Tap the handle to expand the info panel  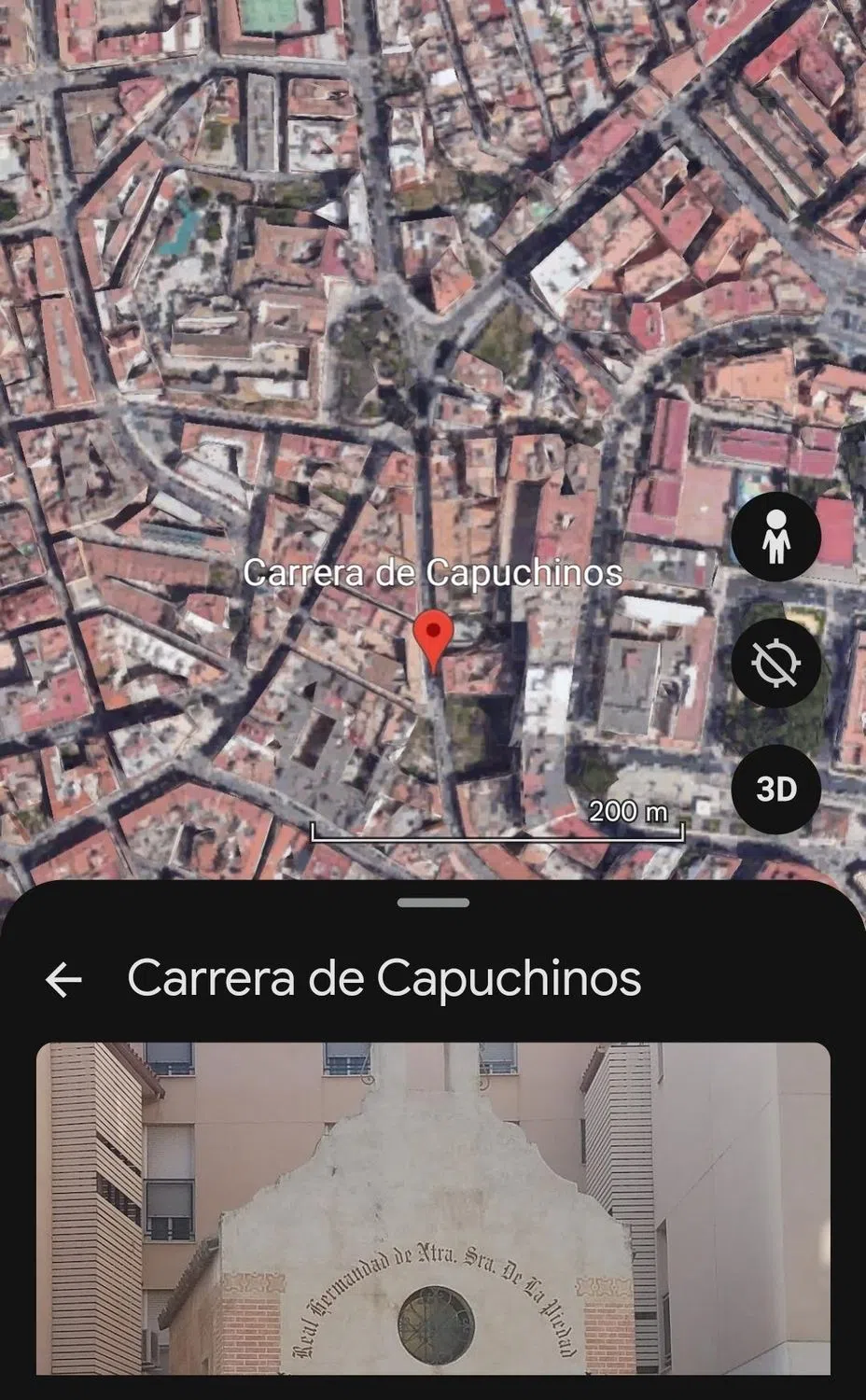click(x=433, y=903)
